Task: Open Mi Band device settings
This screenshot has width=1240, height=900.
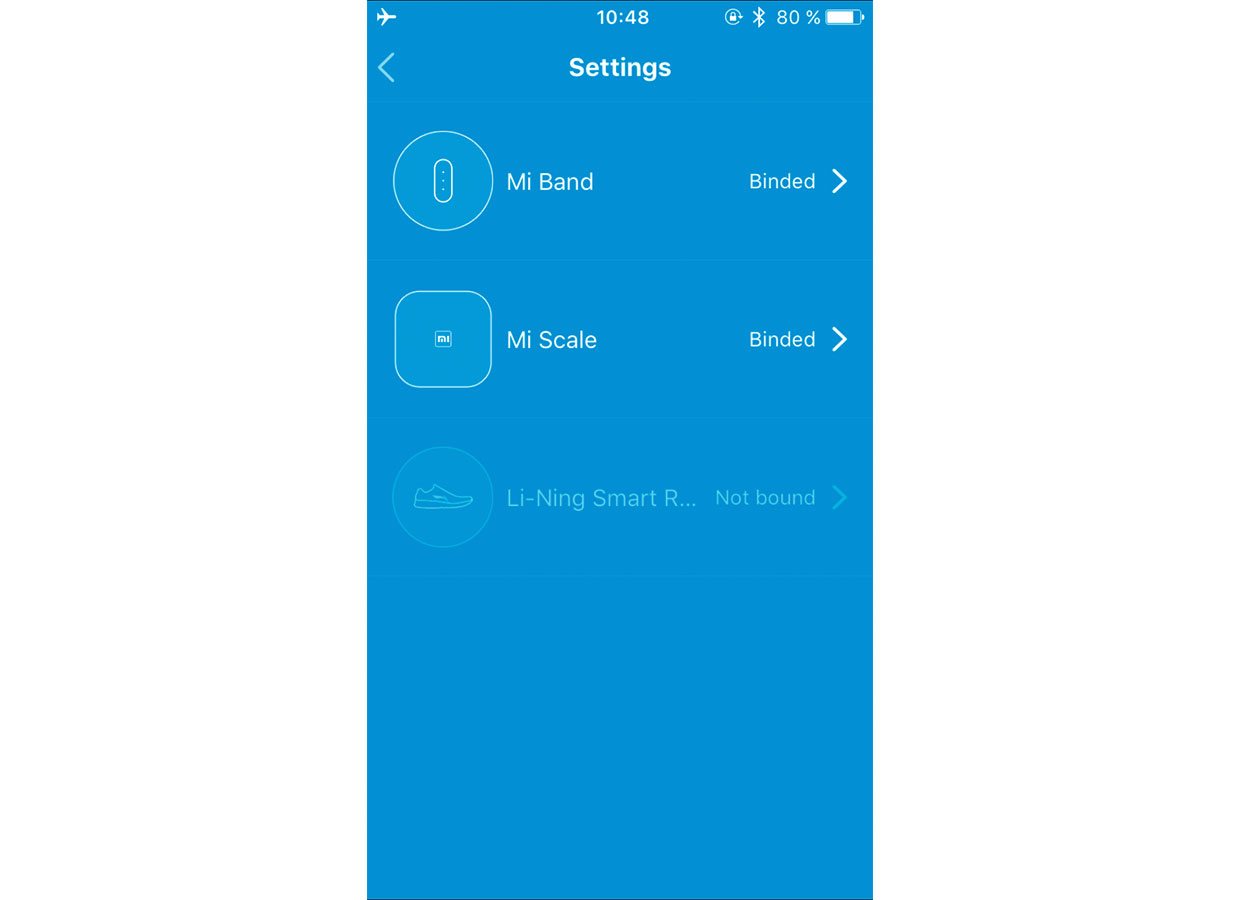Action: point(619,181)
